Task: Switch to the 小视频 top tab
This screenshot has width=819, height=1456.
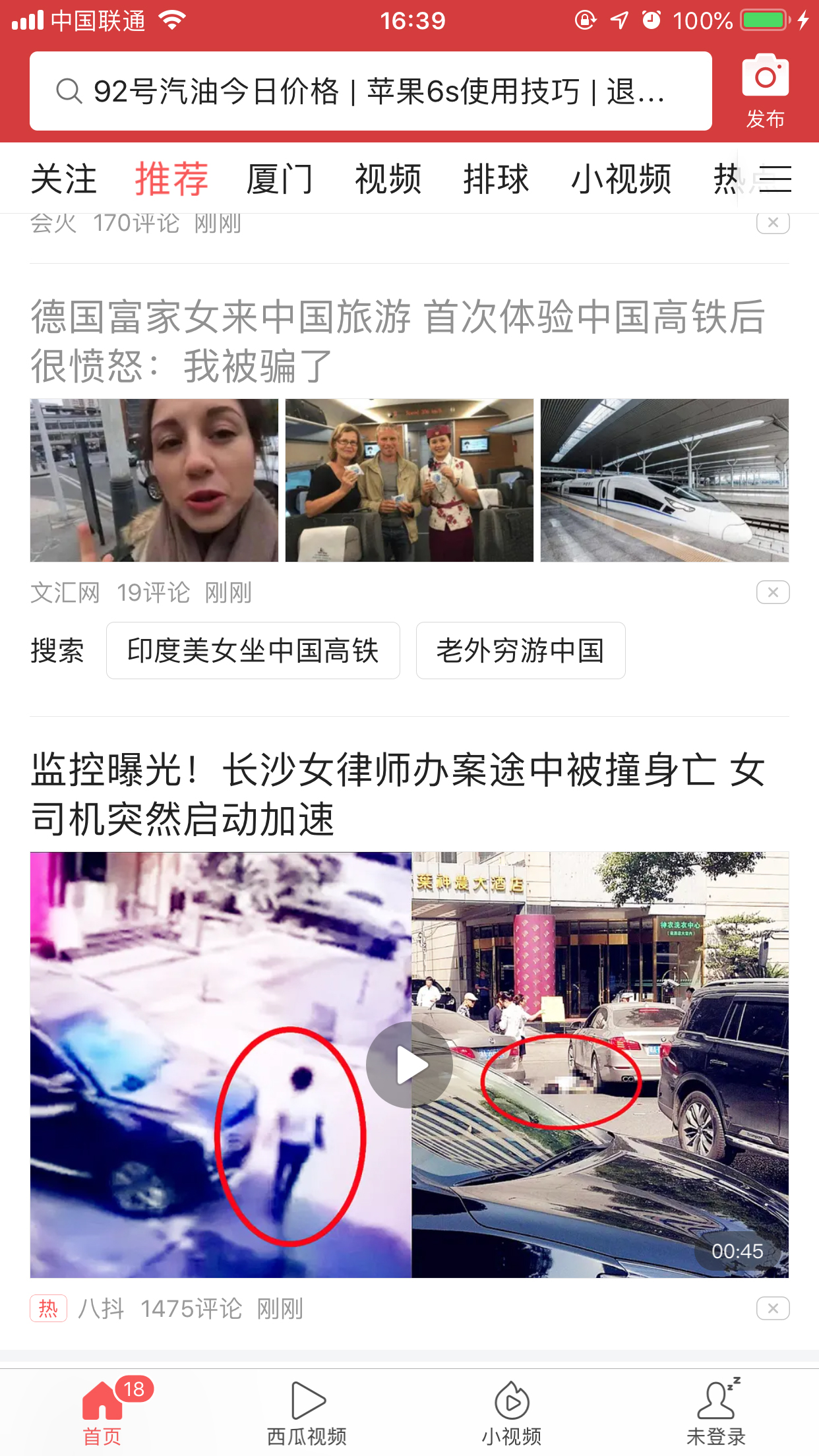Action: pos(621,179)
